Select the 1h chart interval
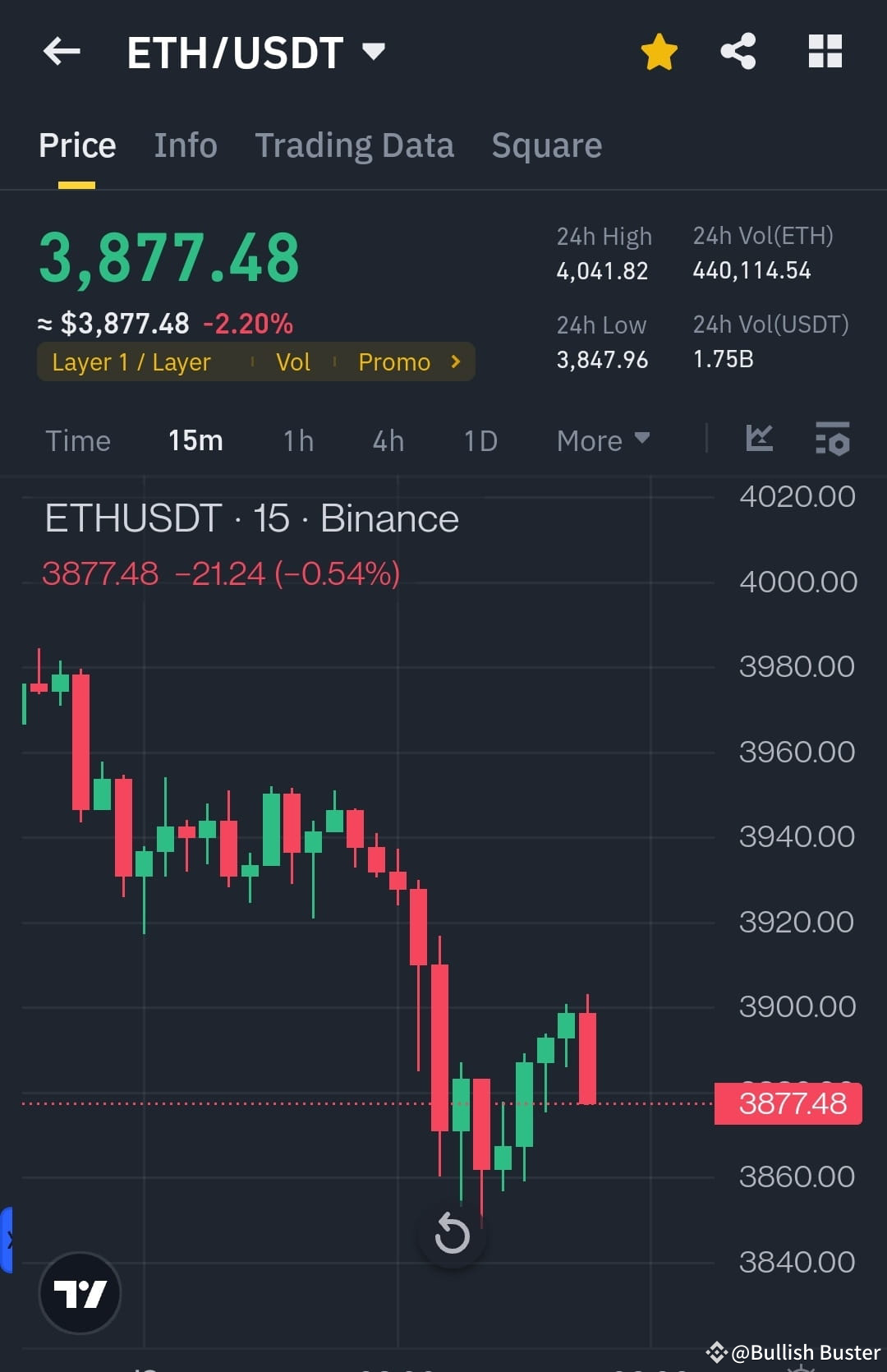The height and width of the screenshot is (1372, 887). (x=298, y=441)
